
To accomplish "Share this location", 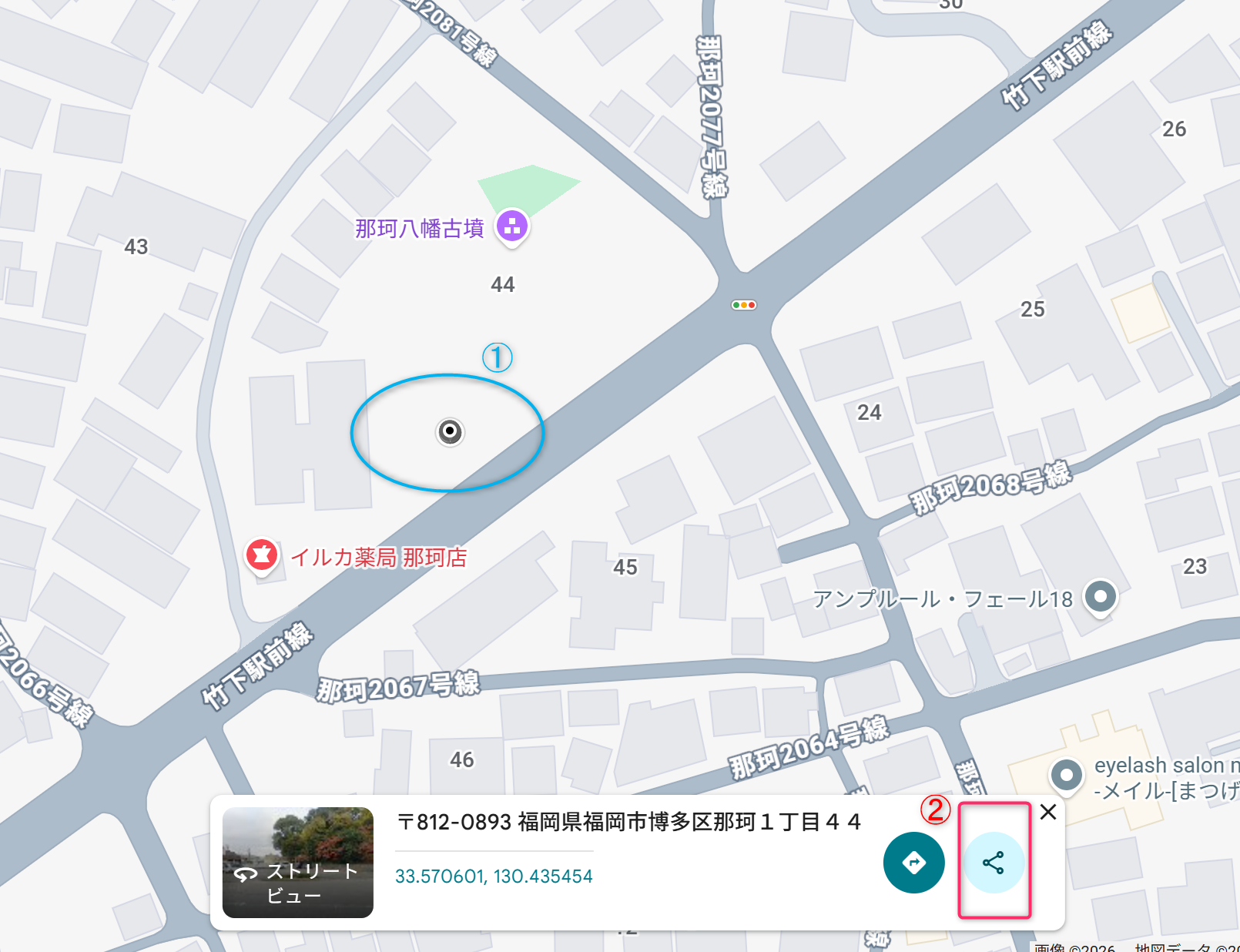I will coord(994,863).
